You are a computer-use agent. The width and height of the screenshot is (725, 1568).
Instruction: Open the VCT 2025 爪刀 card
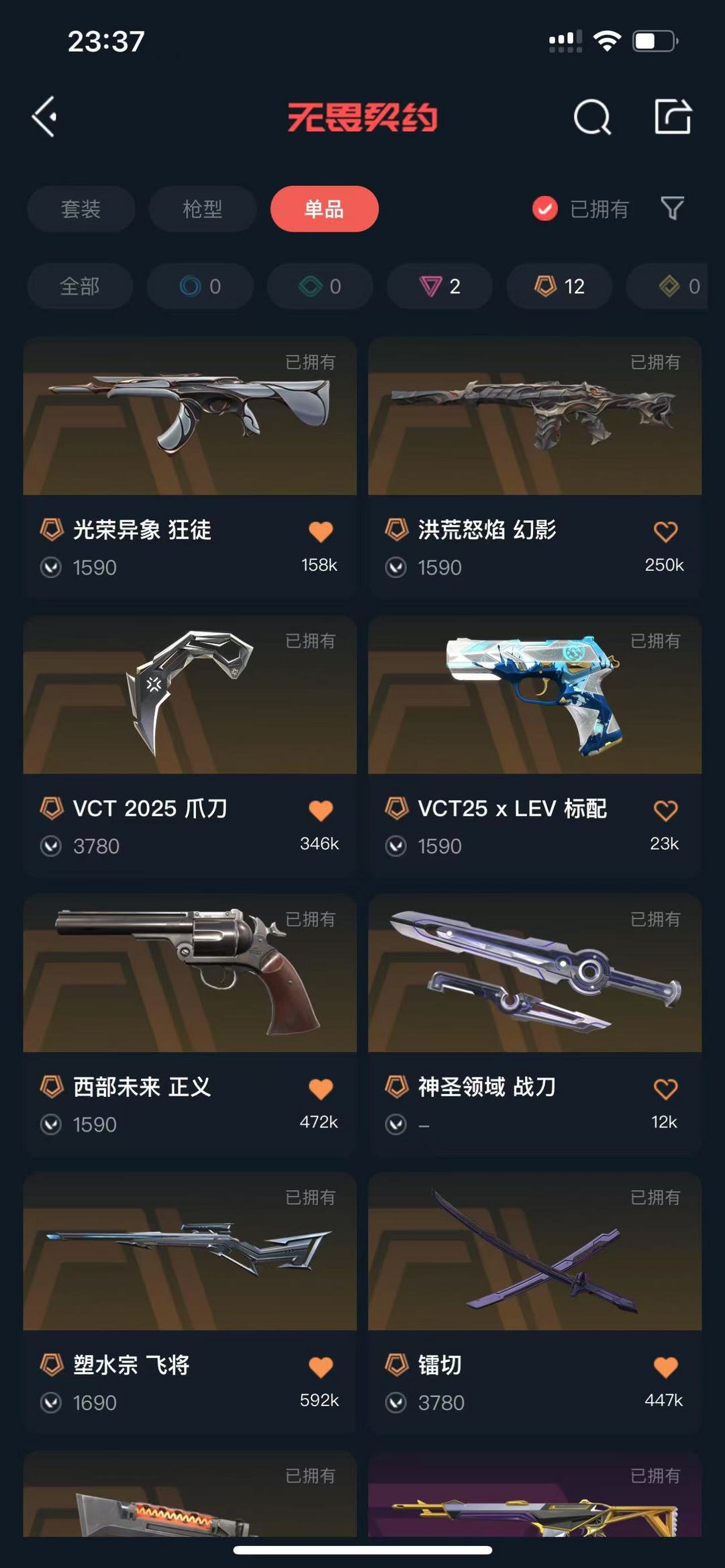point(190,746)
